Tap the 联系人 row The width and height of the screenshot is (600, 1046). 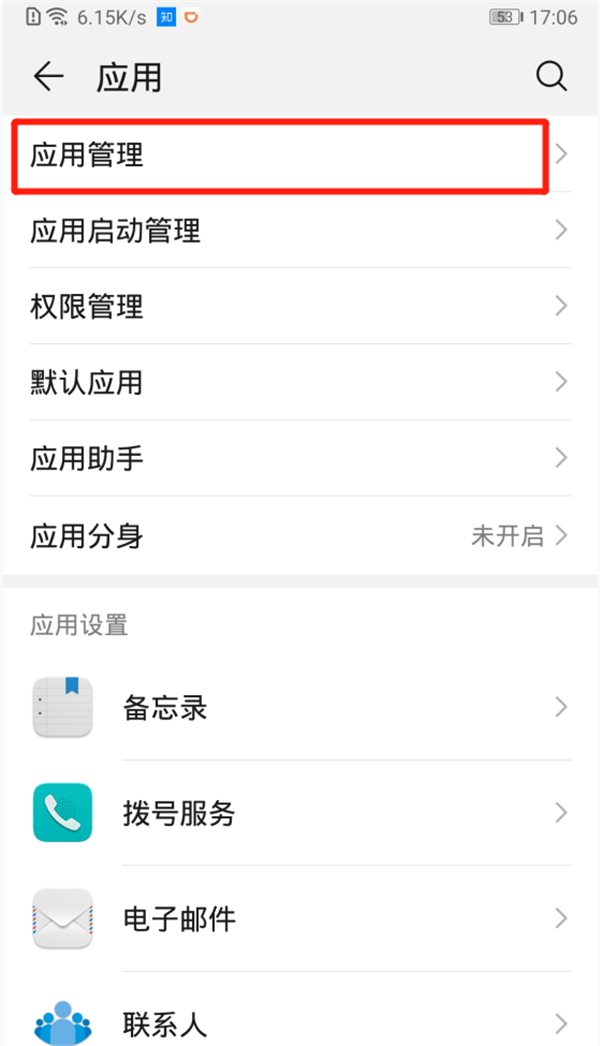300,1022
